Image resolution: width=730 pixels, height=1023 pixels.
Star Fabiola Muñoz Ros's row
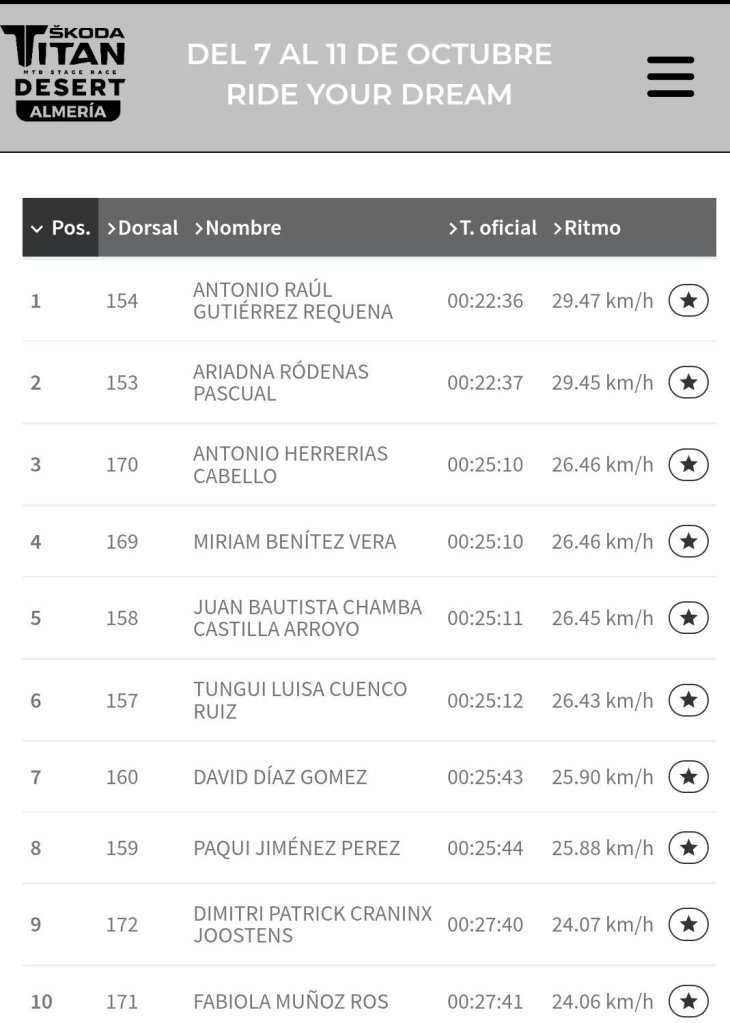coord(688,1001)
